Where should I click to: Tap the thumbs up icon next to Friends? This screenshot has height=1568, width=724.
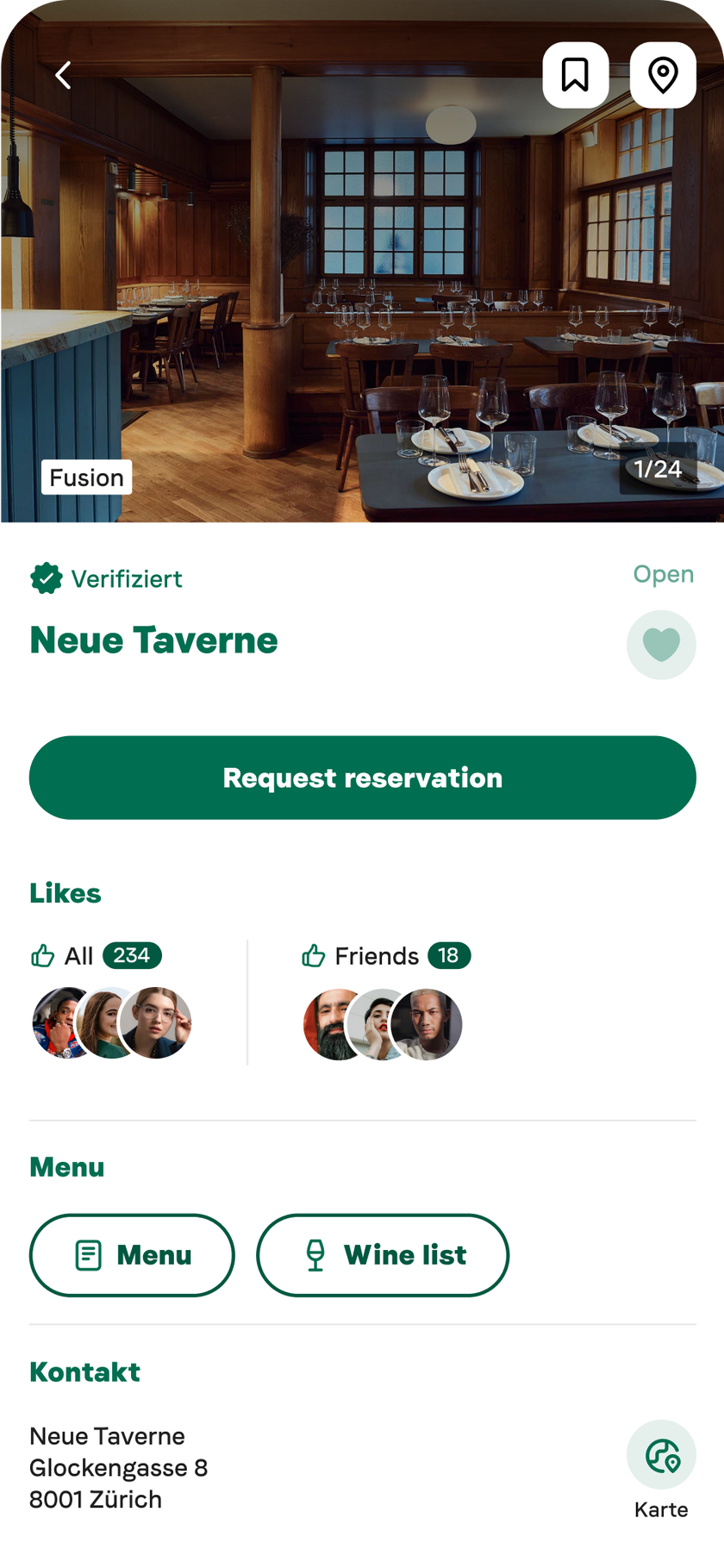point(312,955)
